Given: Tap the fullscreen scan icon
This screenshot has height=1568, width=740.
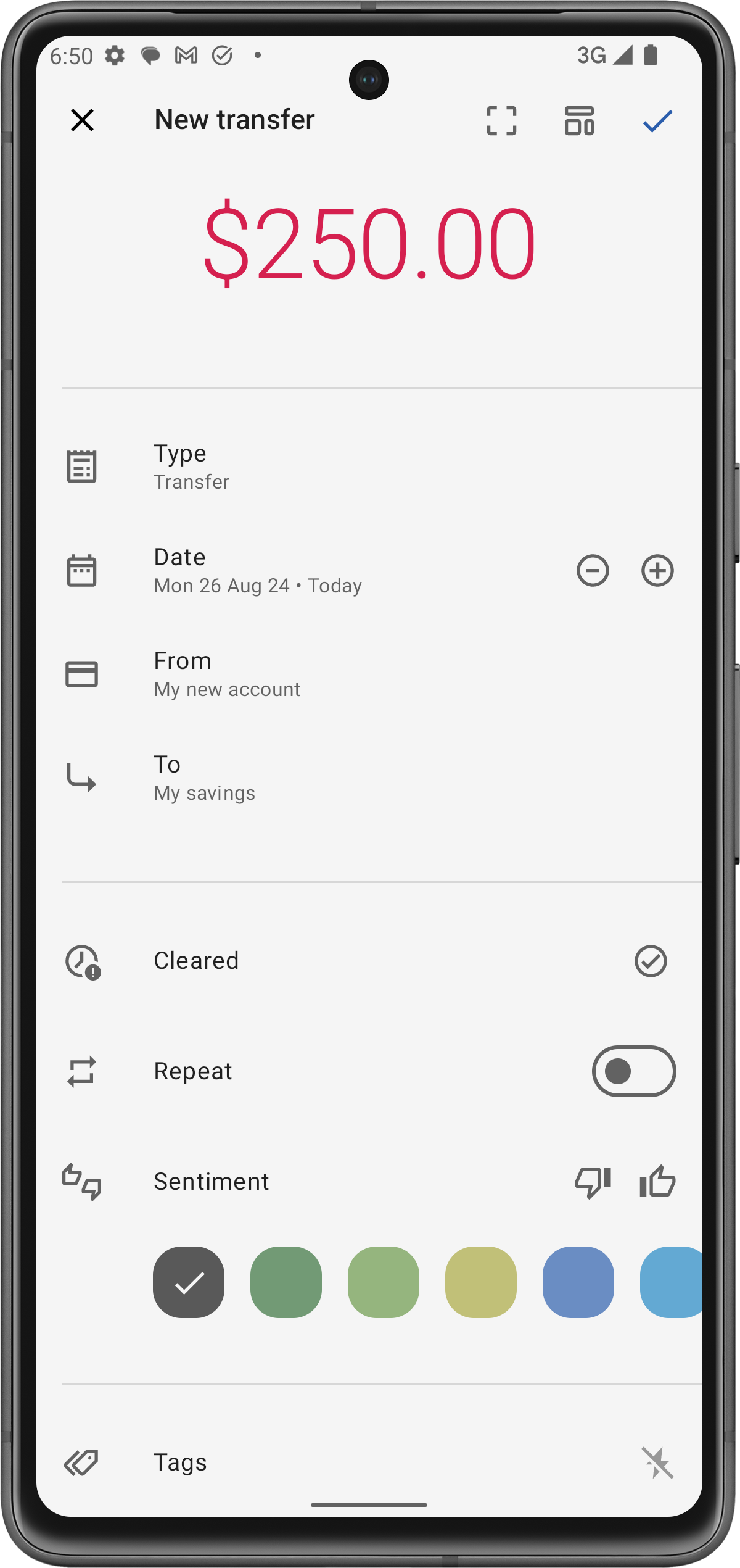Looking at the screenshot, I should [501, 120].
